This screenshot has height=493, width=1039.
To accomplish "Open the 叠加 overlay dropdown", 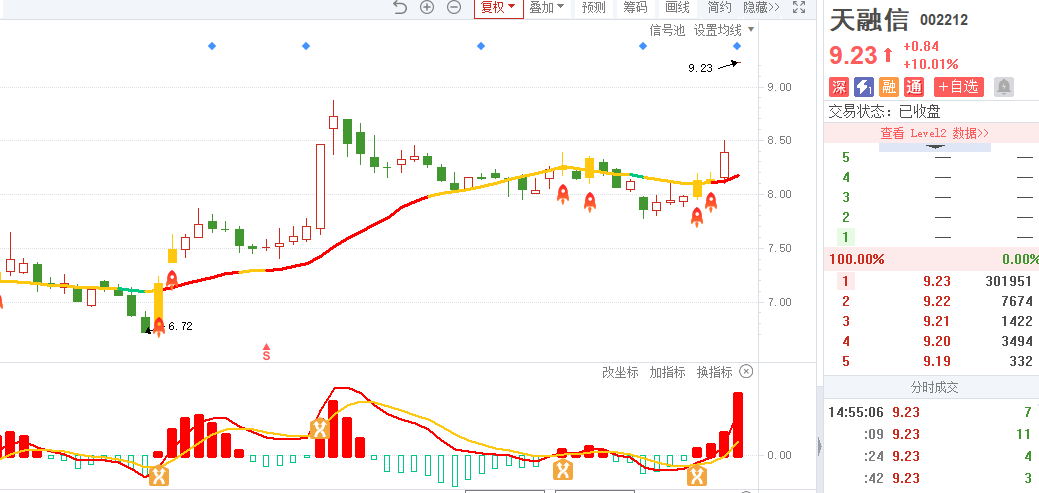I will click(x=547, y=7).
